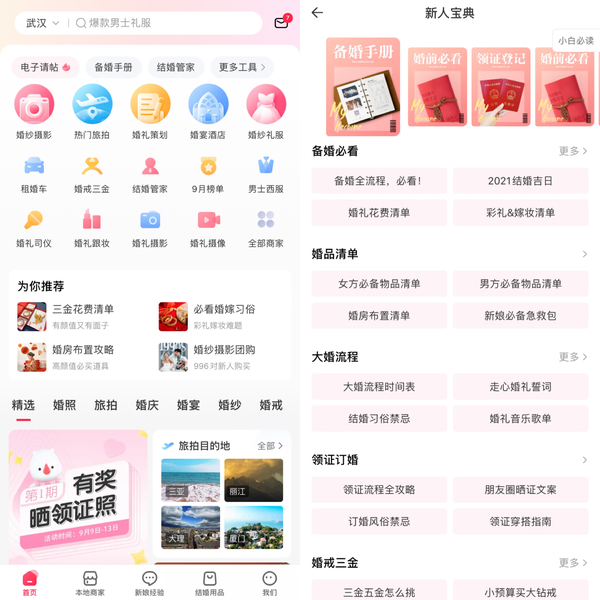The image size is (600, 600).
Task: Switch to 旅拍 tab
Action: point(106,405)
